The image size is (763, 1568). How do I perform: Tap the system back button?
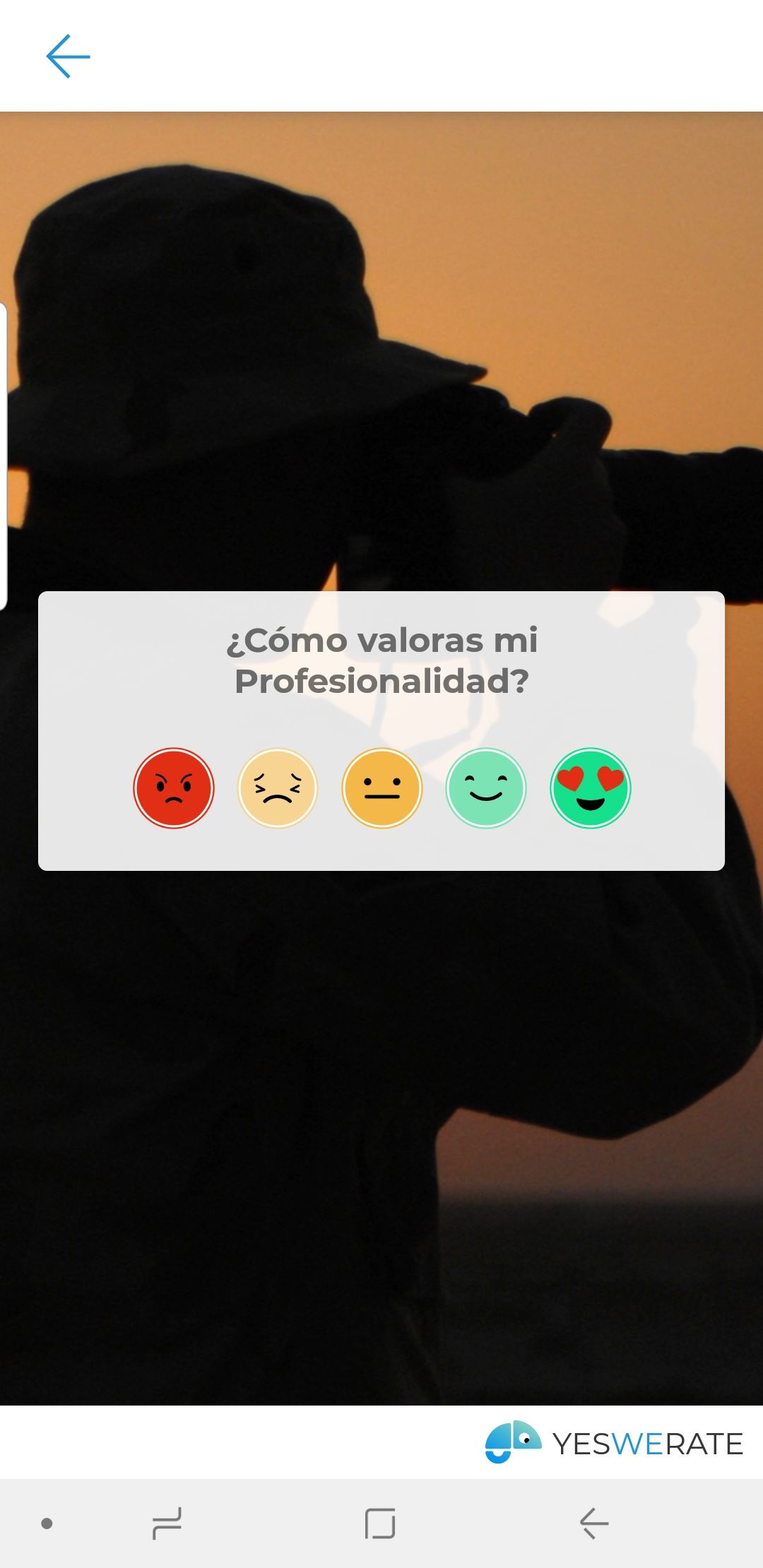pos(594,1524)
